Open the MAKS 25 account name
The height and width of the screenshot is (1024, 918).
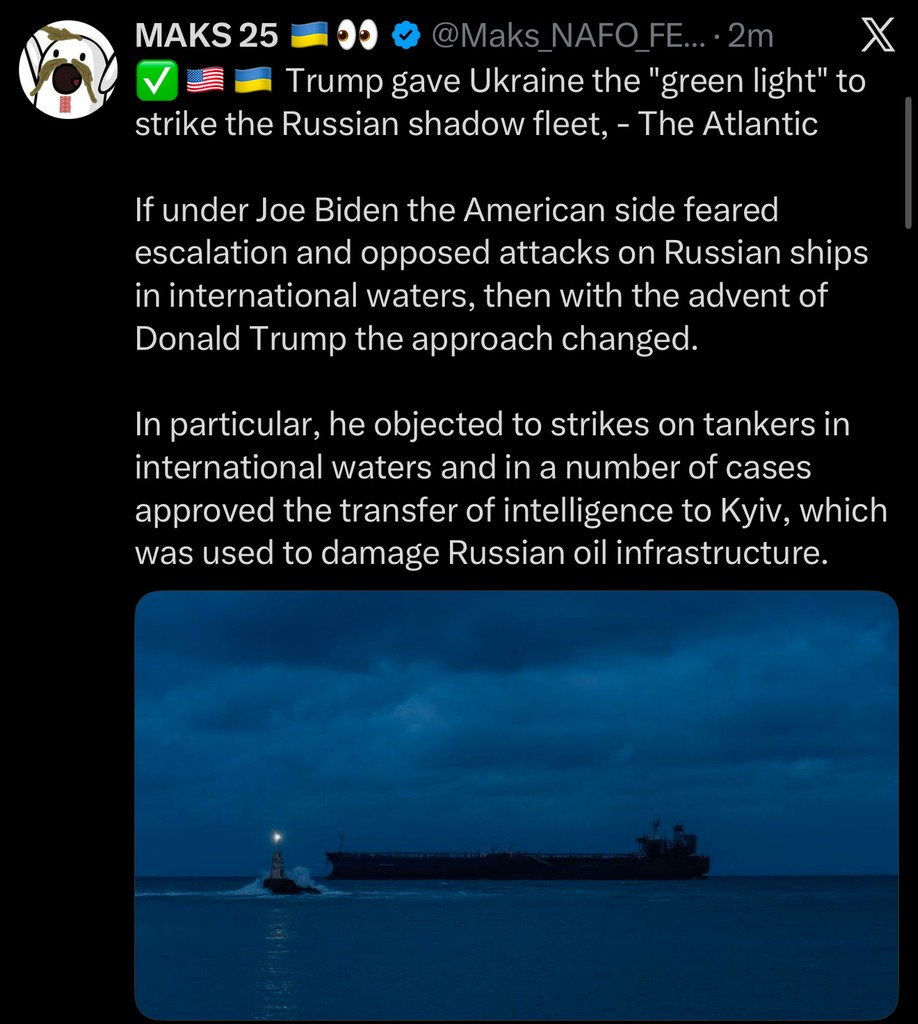tap(206, 36)
